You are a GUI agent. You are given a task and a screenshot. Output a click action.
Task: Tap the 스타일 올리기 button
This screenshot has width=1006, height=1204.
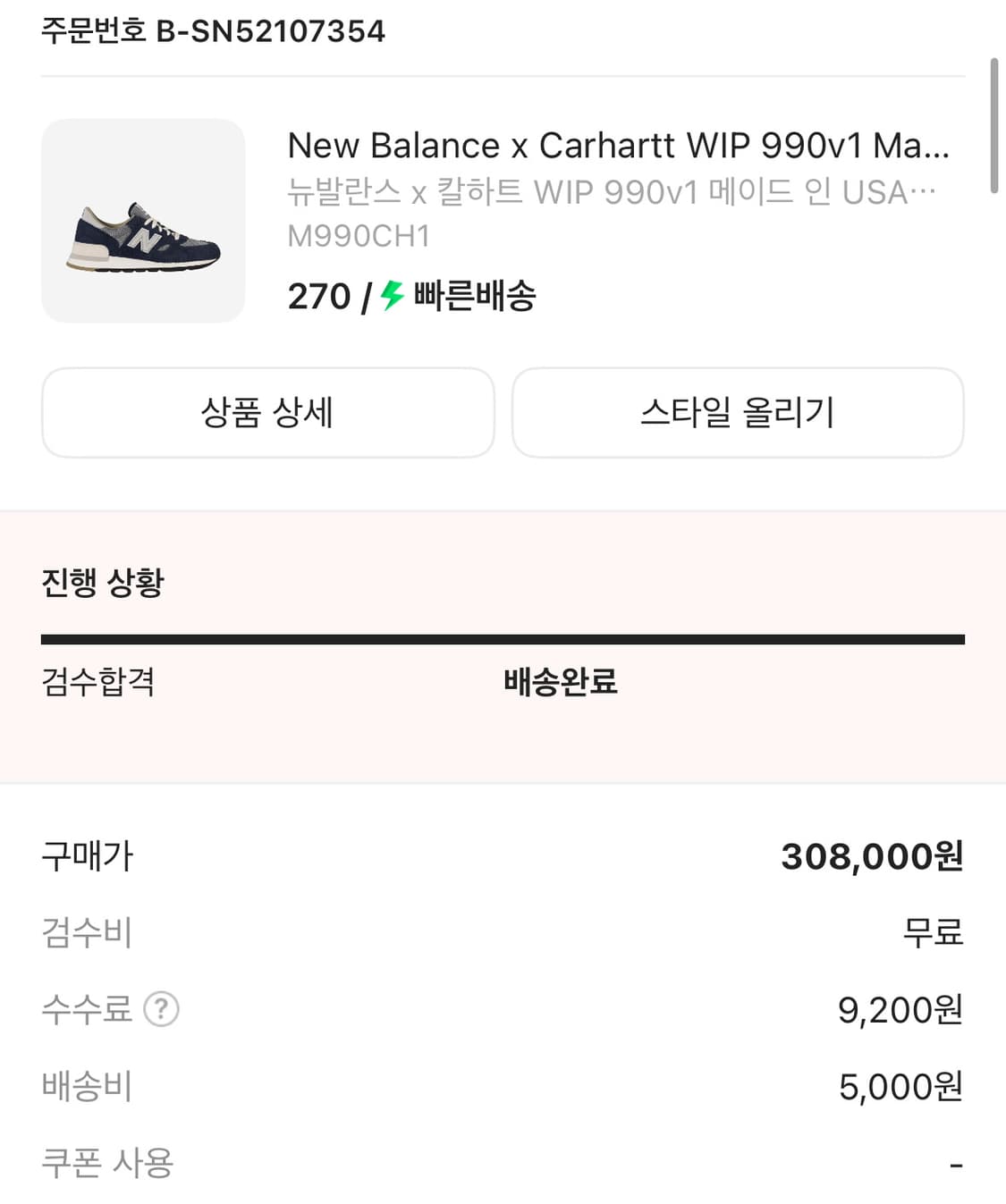coord(739,413)
